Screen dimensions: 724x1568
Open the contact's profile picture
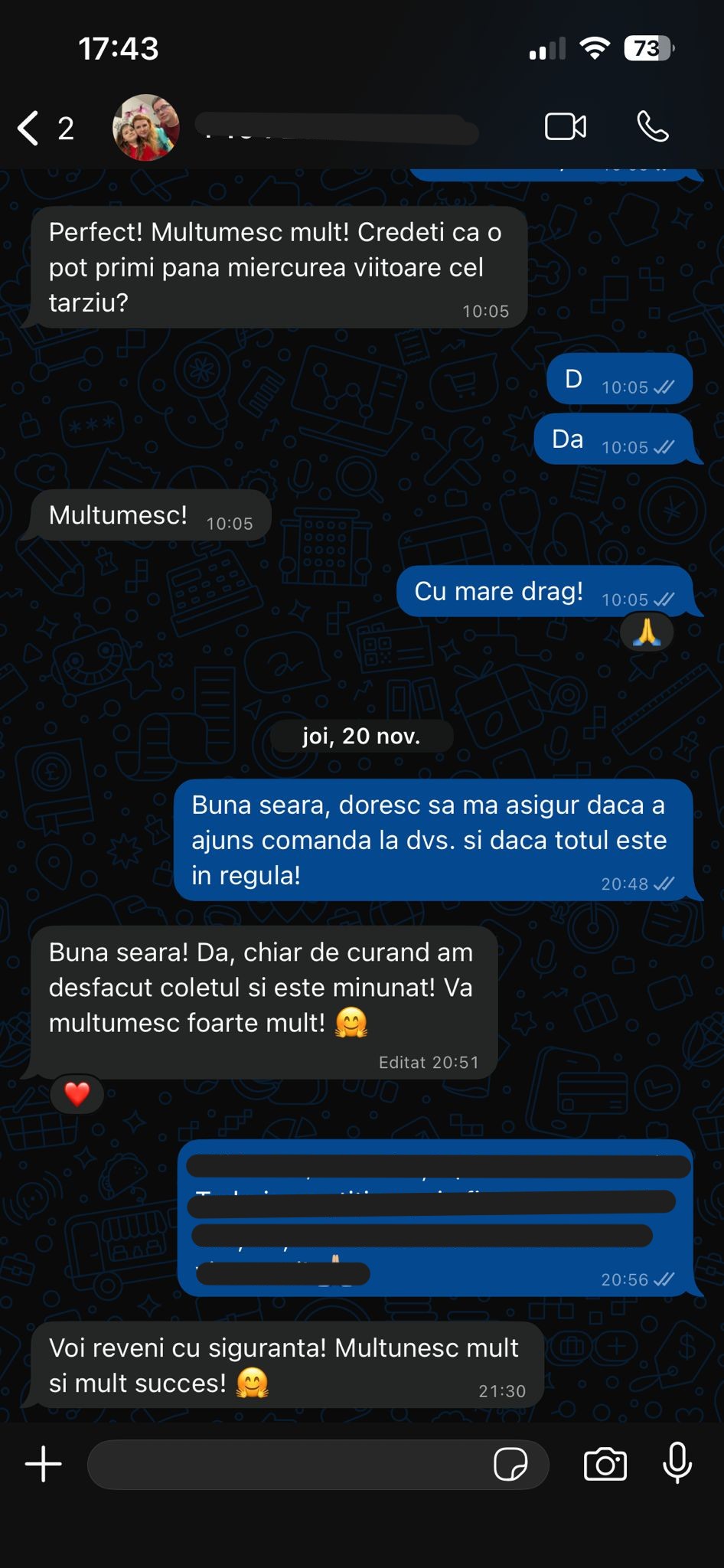[146, 128]
